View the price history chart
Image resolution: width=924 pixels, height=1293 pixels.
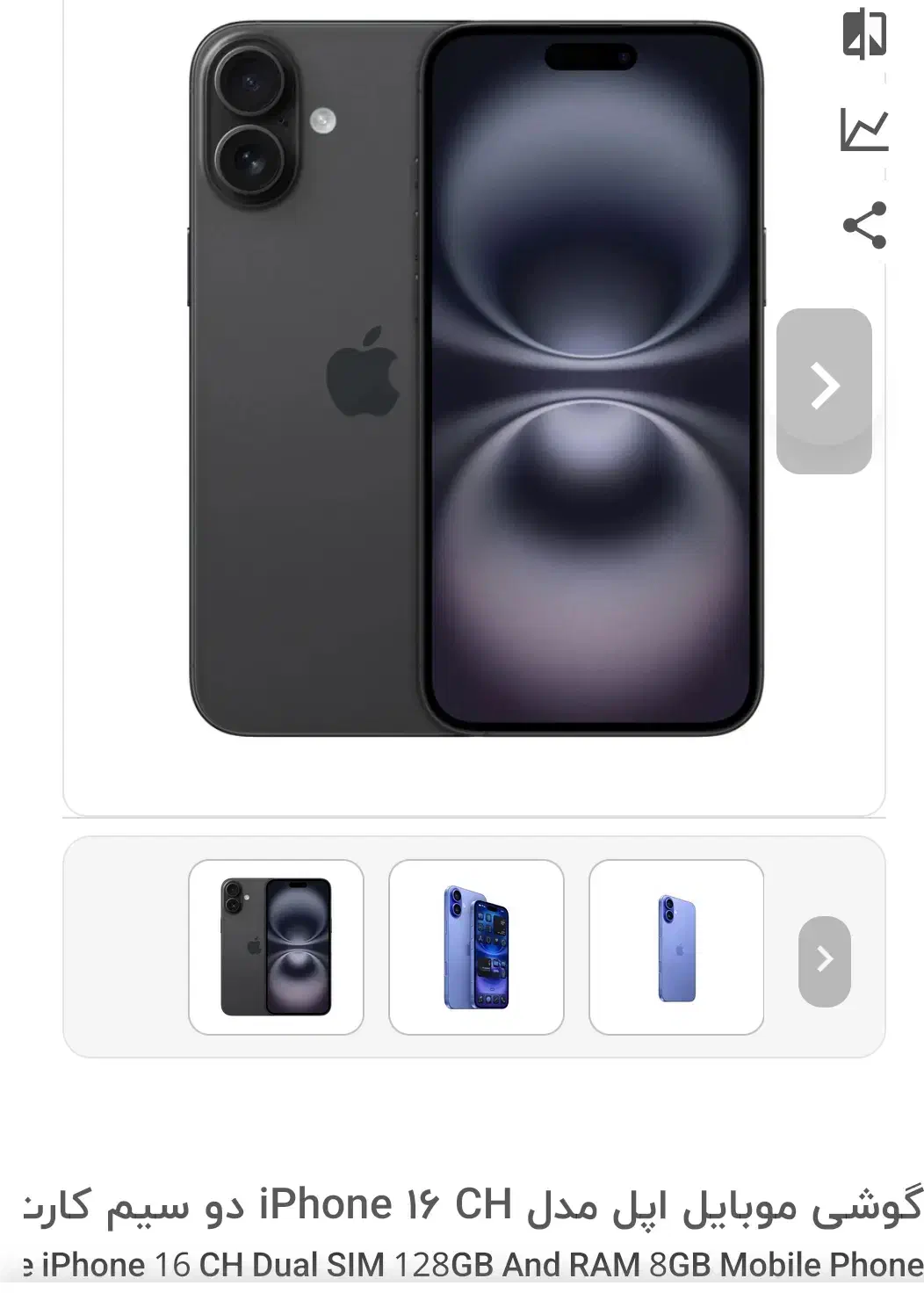(x=864, y=130)
